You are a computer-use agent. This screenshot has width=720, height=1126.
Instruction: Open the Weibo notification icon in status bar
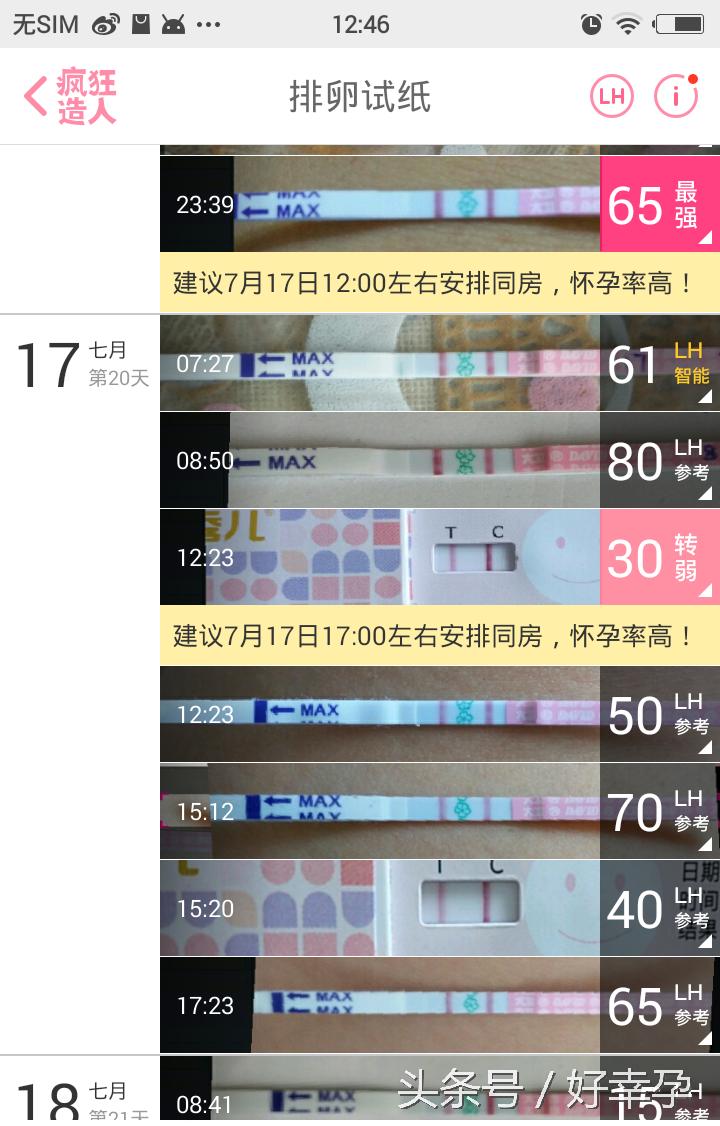(x=106, y=25)
